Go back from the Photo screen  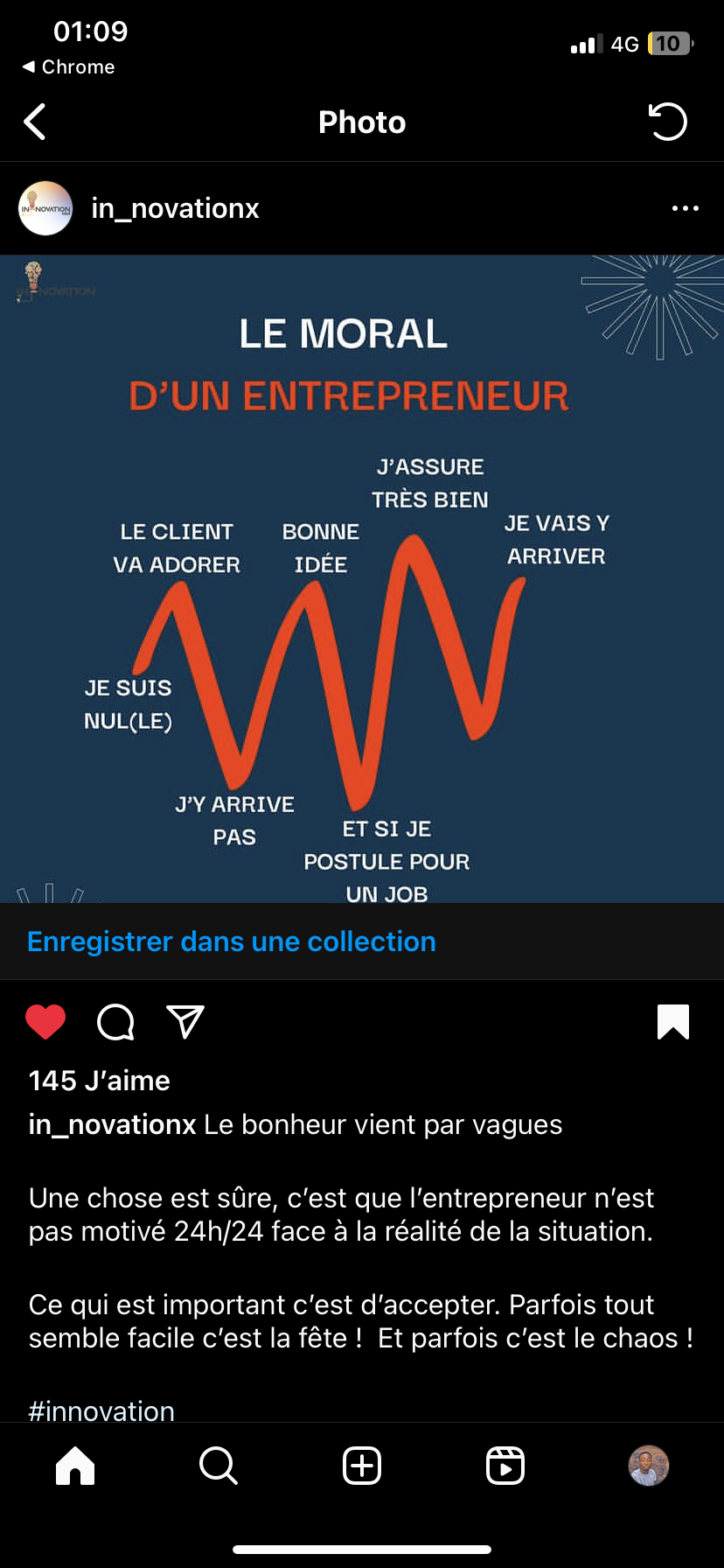coord(35,122)
